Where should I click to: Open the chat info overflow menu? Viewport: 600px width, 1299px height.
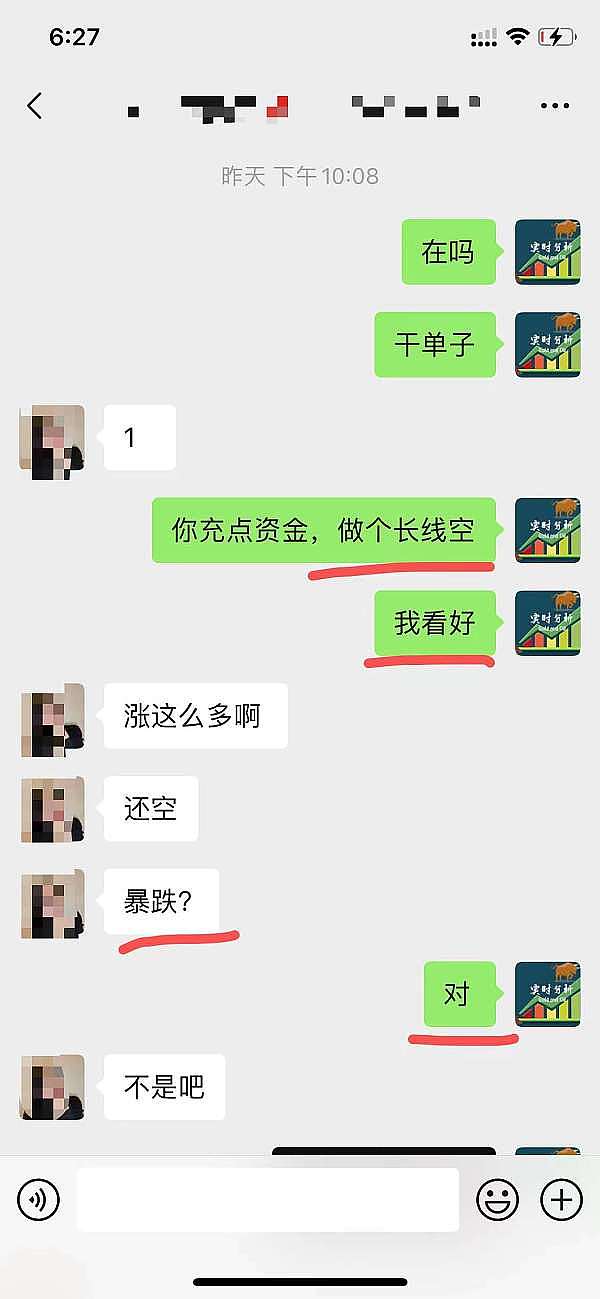(x=554, y=105)
